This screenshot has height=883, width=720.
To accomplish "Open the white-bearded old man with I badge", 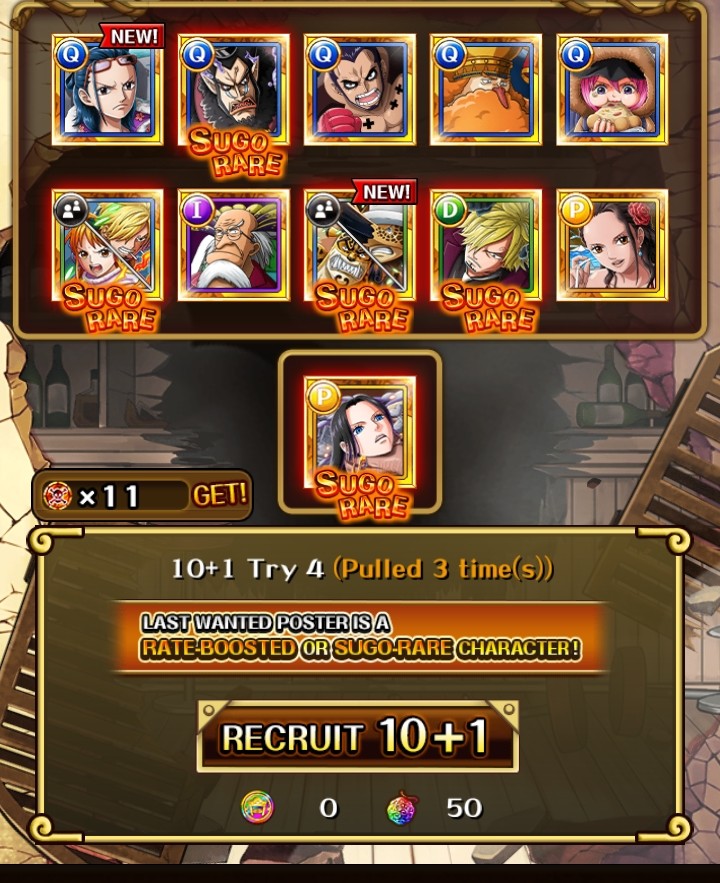I will [x=233, y=245].
